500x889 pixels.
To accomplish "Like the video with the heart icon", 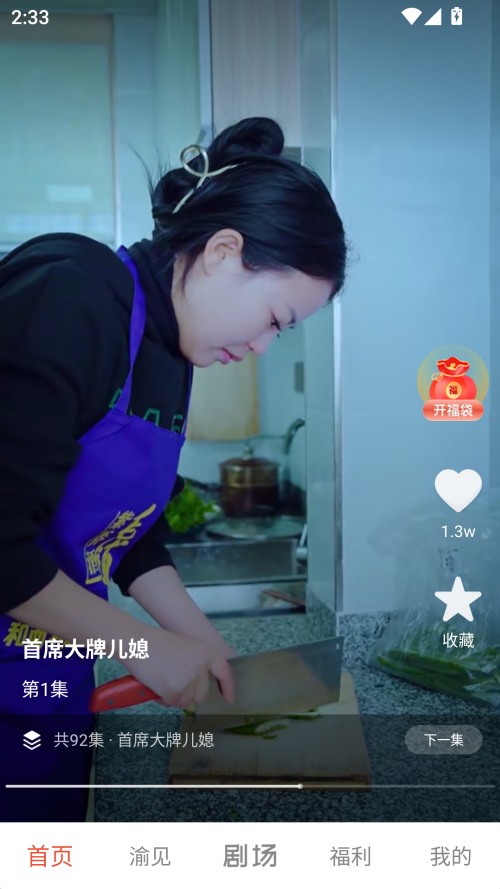I will click(458, 491).
